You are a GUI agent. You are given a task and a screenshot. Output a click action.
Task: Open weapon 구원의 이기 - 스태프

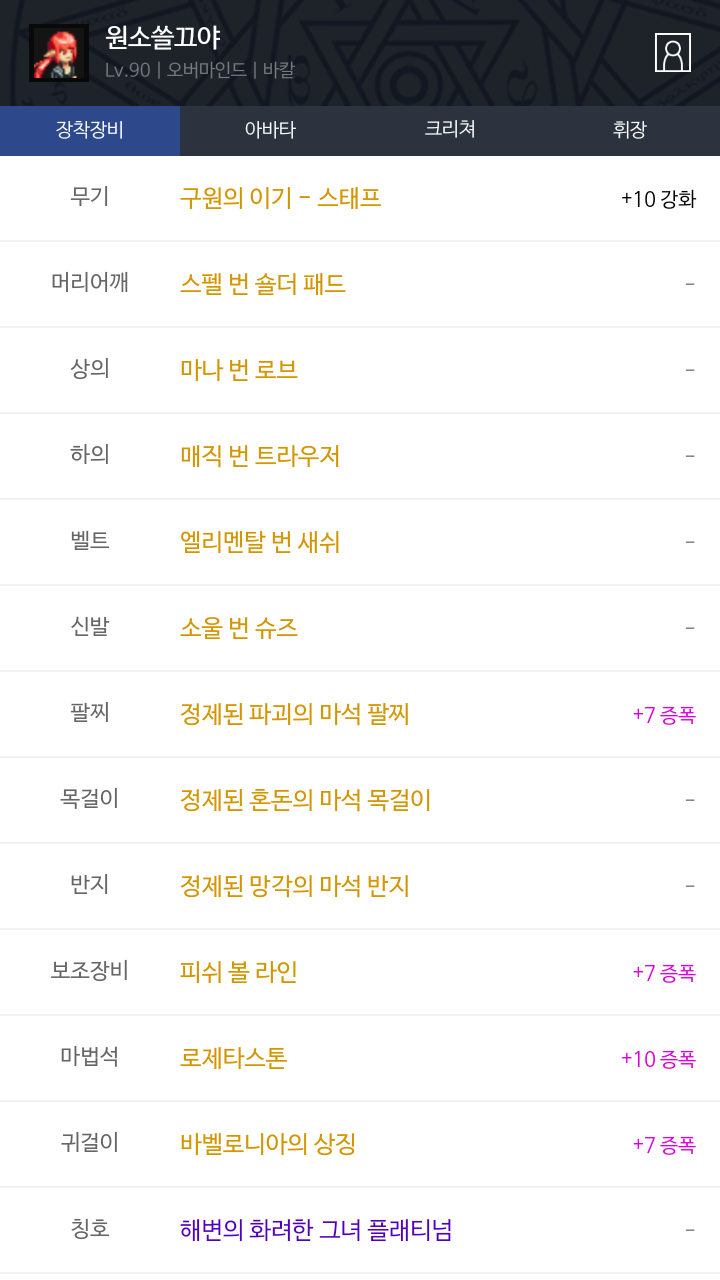pos(281,198)
